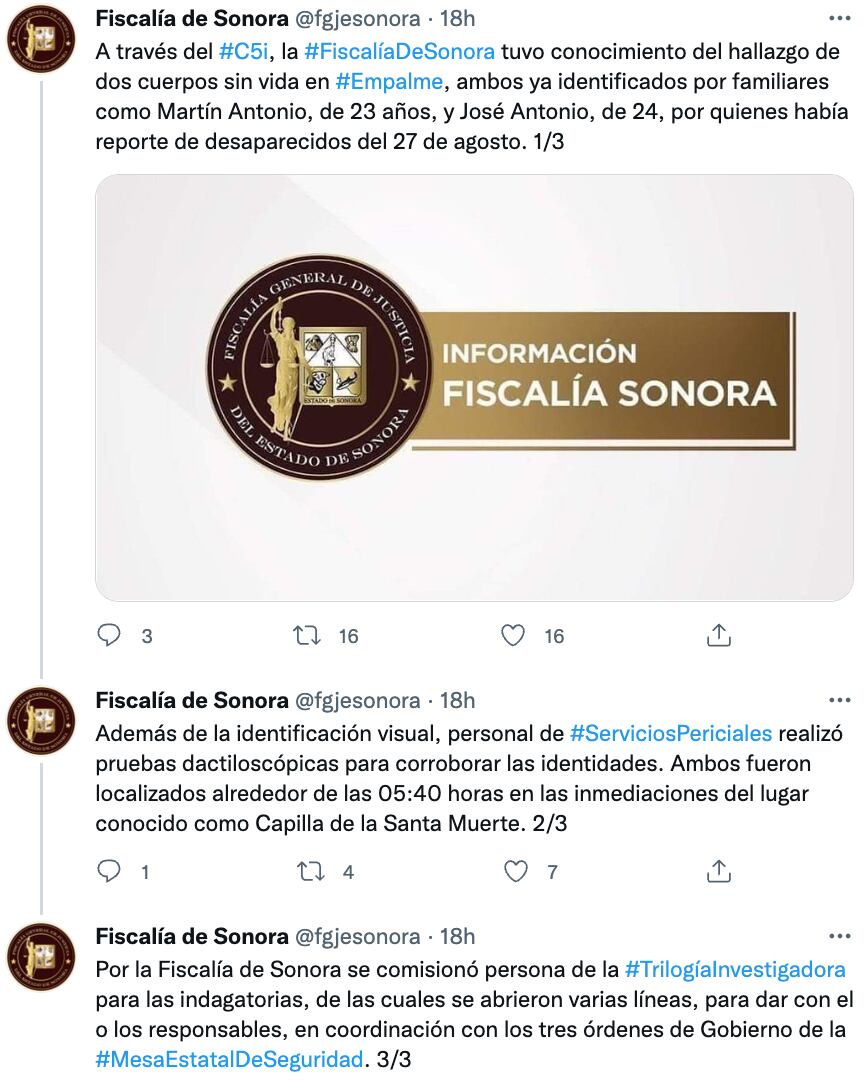
Task: Open overflow menu on the 2/3 tweet
Action: tap(840, 700)
